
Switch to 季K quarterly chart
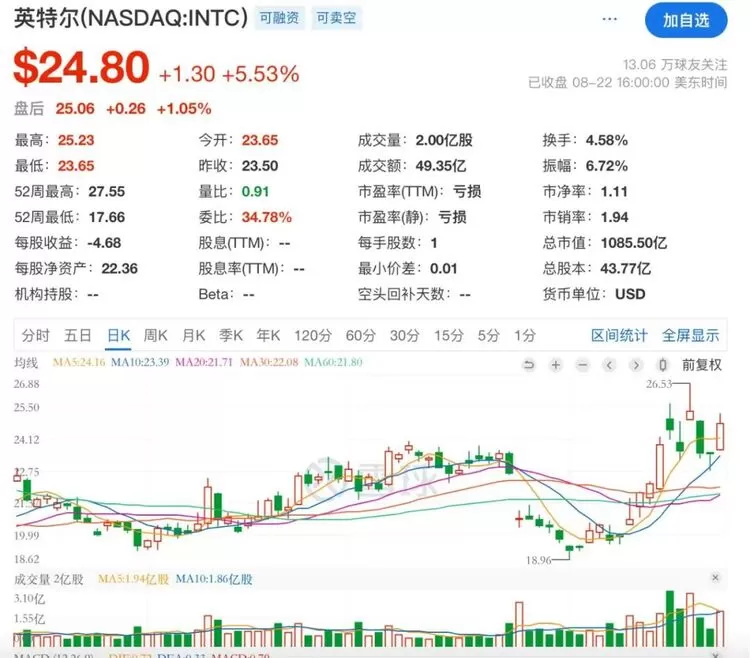(x=232, y=335)
